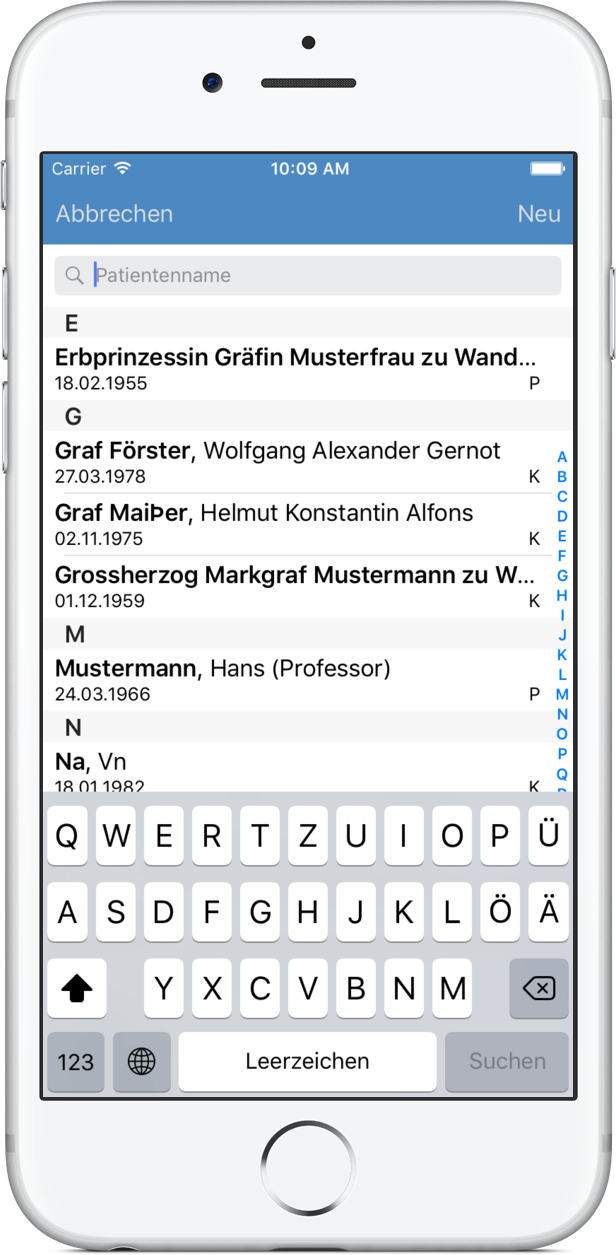The image size is (616, 1255).
Task: Focus the Patientenname search field
Action: [x=308, y=275]
